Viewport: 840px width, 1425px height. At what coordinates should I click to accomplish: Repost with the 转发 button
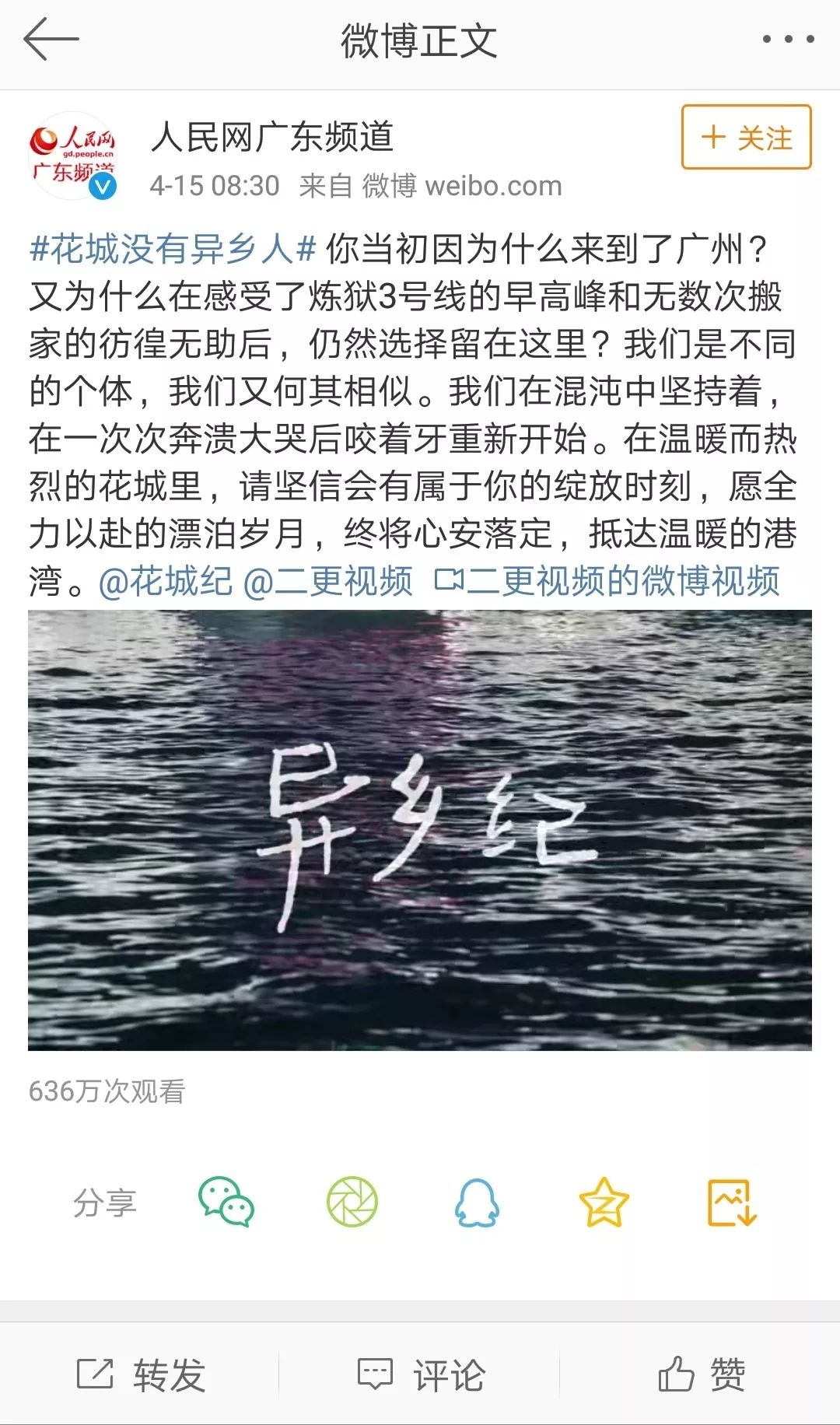click(x=141, y=1374)
